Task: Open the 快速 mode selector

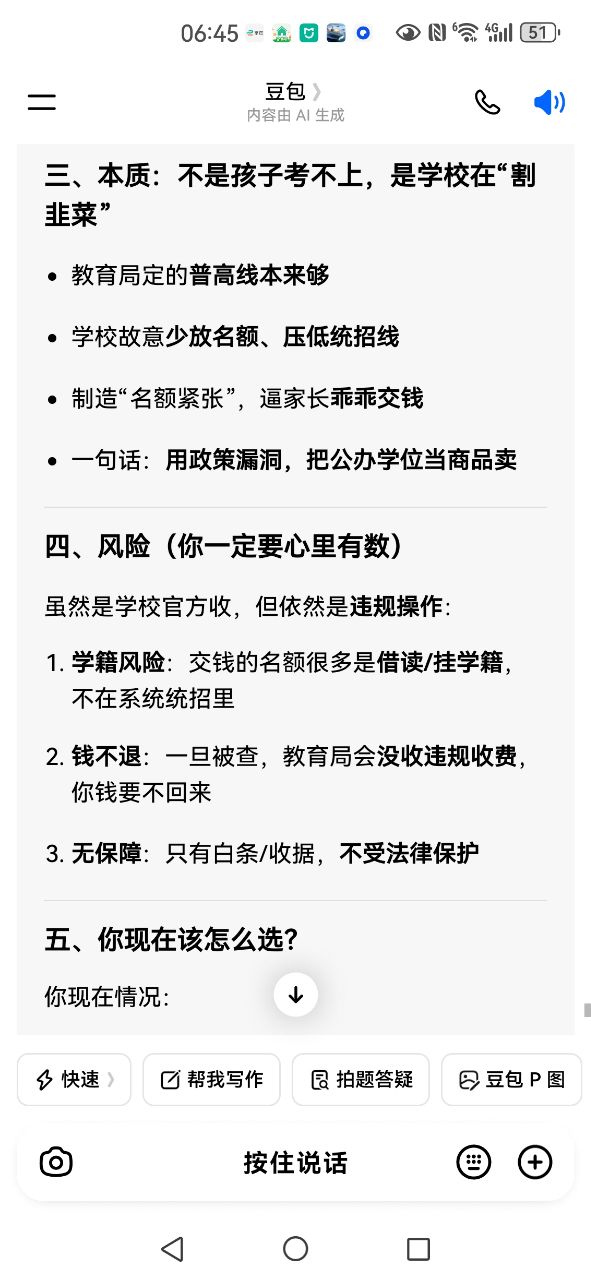Action: coord(74,1079)
